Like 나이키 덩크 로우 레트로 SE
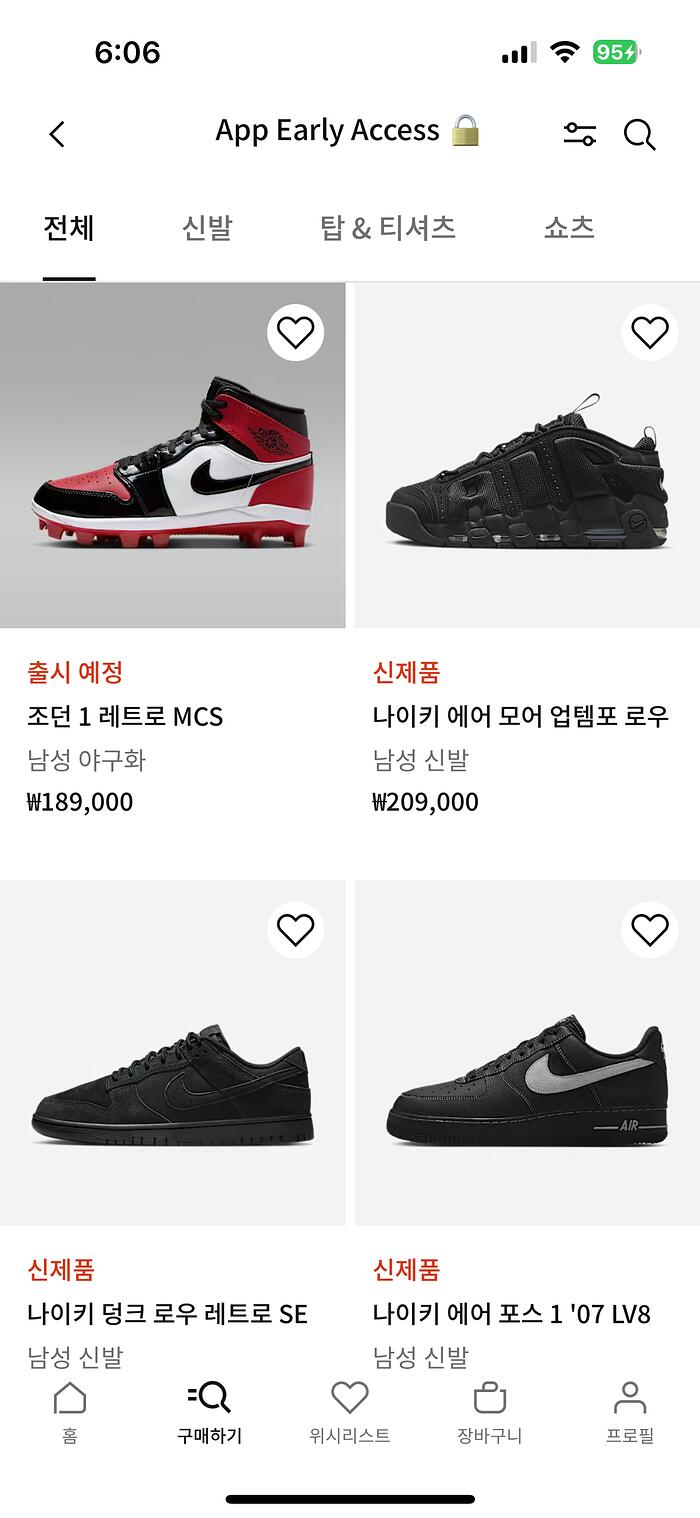Viewport: 700px width, 1518px height. (295, 930)
